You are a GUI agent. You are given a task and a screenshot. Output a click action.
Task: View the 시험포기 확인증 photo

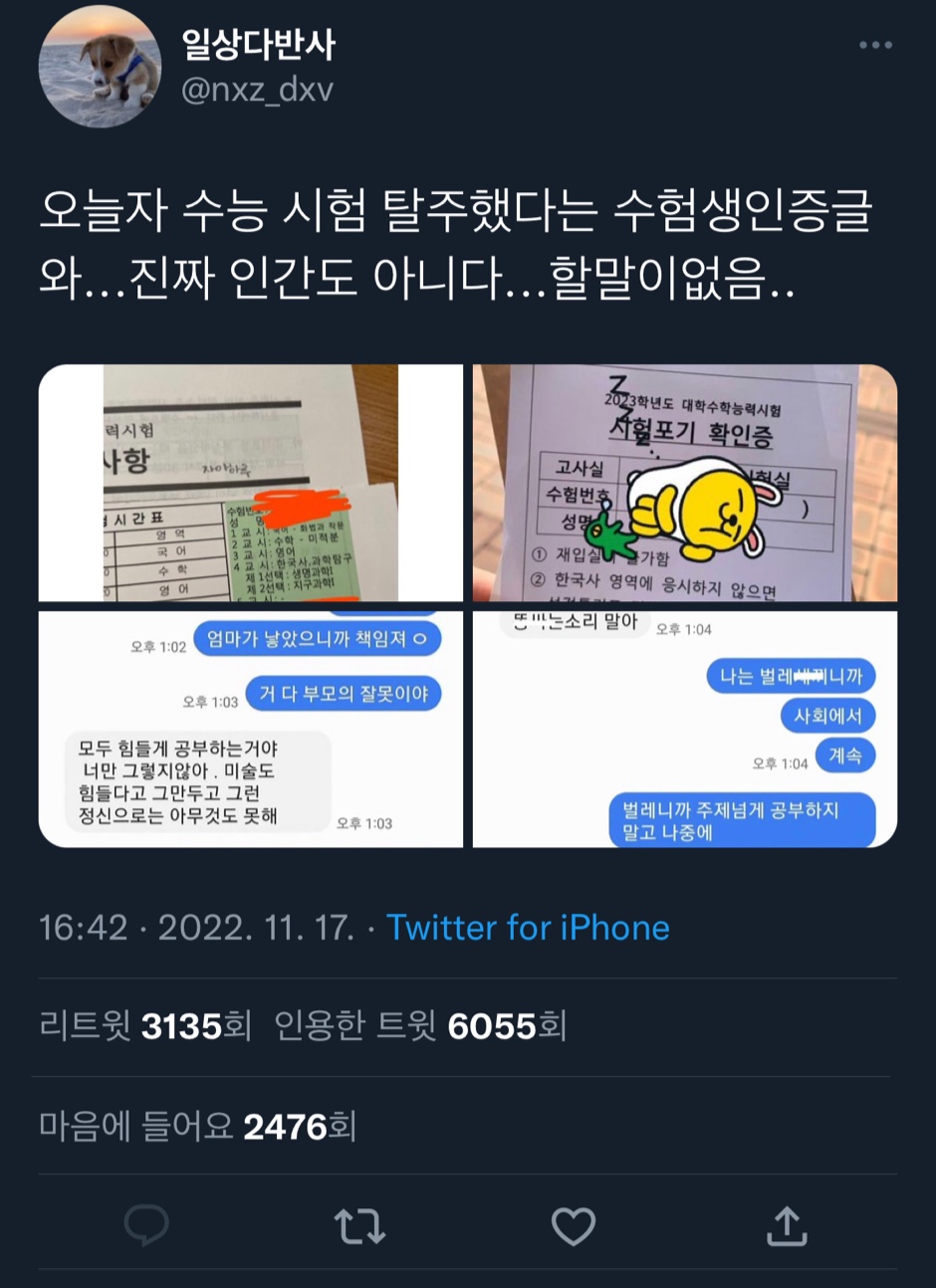point(685,483)
